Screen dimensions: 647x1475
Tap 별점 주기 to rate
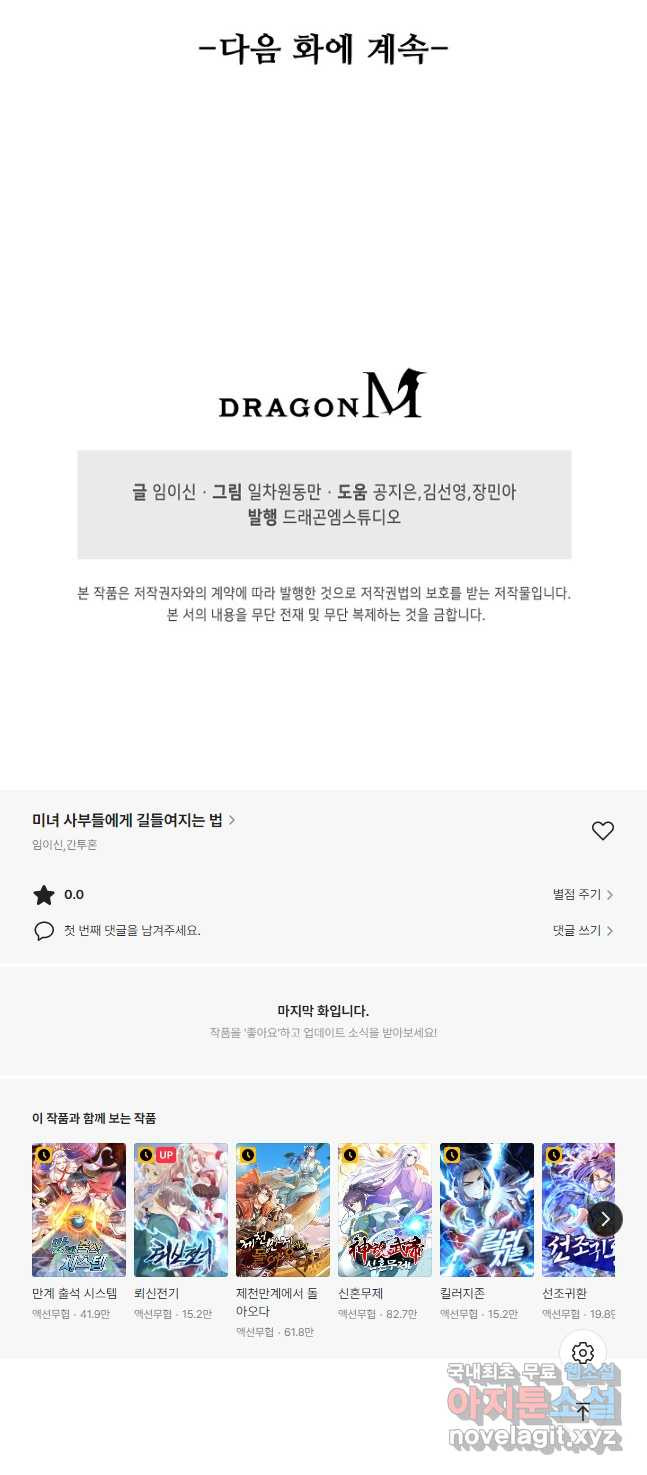(x=582, y=895)
